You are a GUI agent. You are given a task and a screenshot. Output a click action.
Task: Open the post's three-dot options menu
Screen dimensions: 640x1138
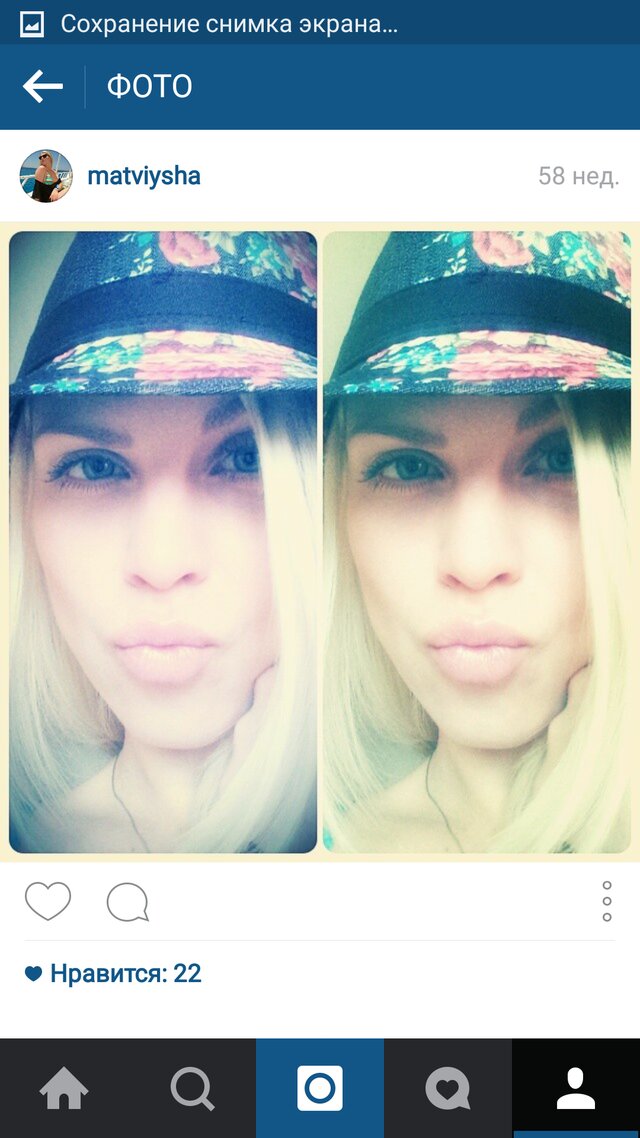(606, 901)
